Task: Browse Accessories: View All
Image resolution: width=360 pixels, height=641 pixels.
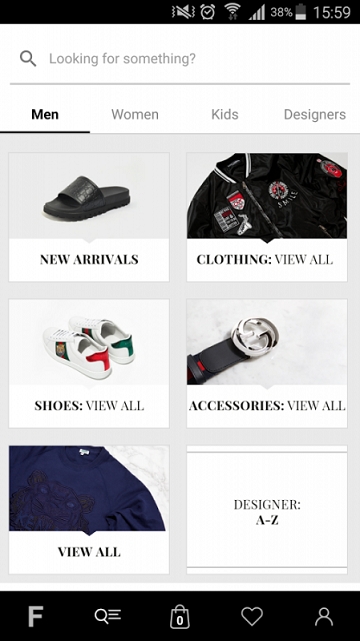Action: (267, 363)
